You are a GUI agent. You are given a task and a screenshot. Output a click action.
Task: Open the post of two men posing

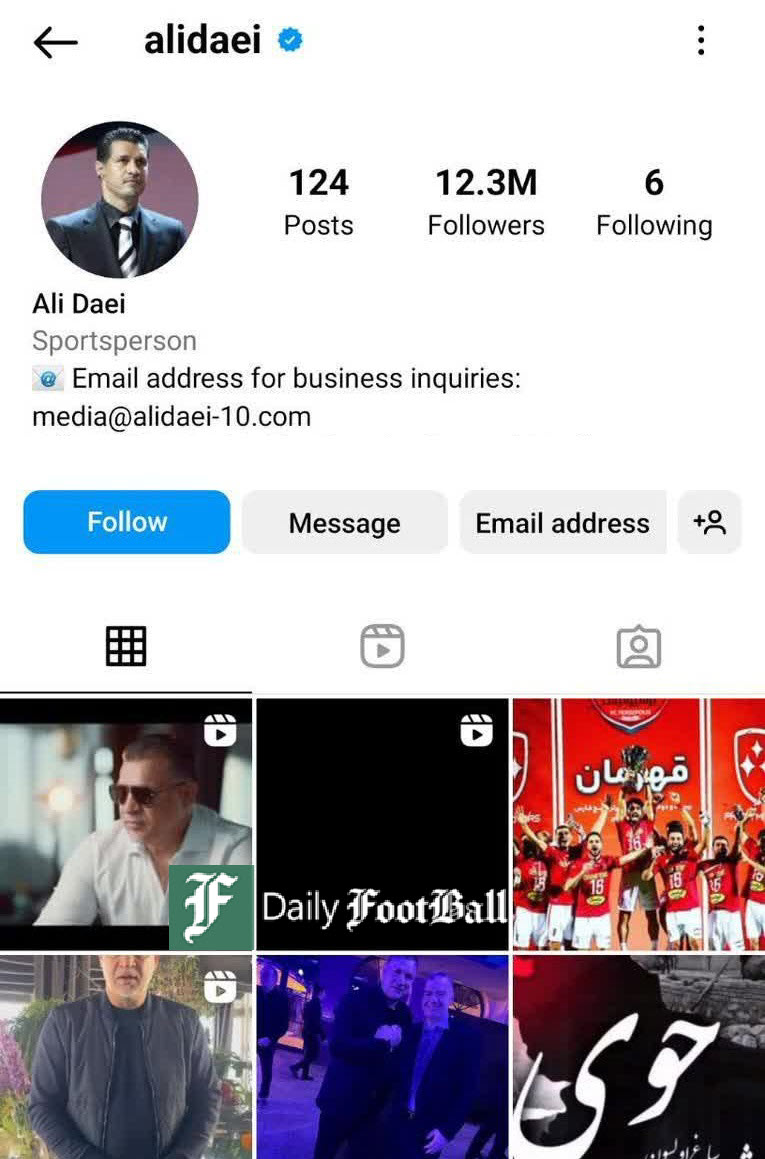[382, 1056]
